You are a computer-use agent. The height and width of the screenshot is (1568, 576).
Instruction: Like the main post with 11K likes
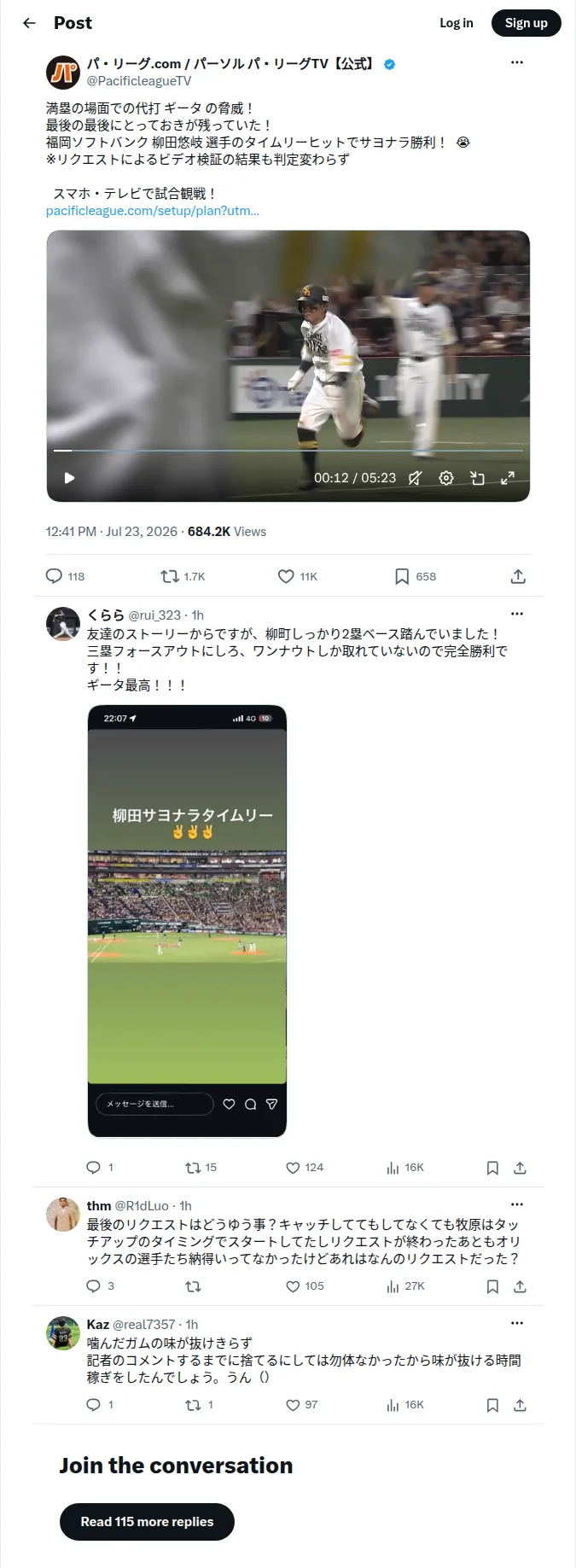point(298,576)
